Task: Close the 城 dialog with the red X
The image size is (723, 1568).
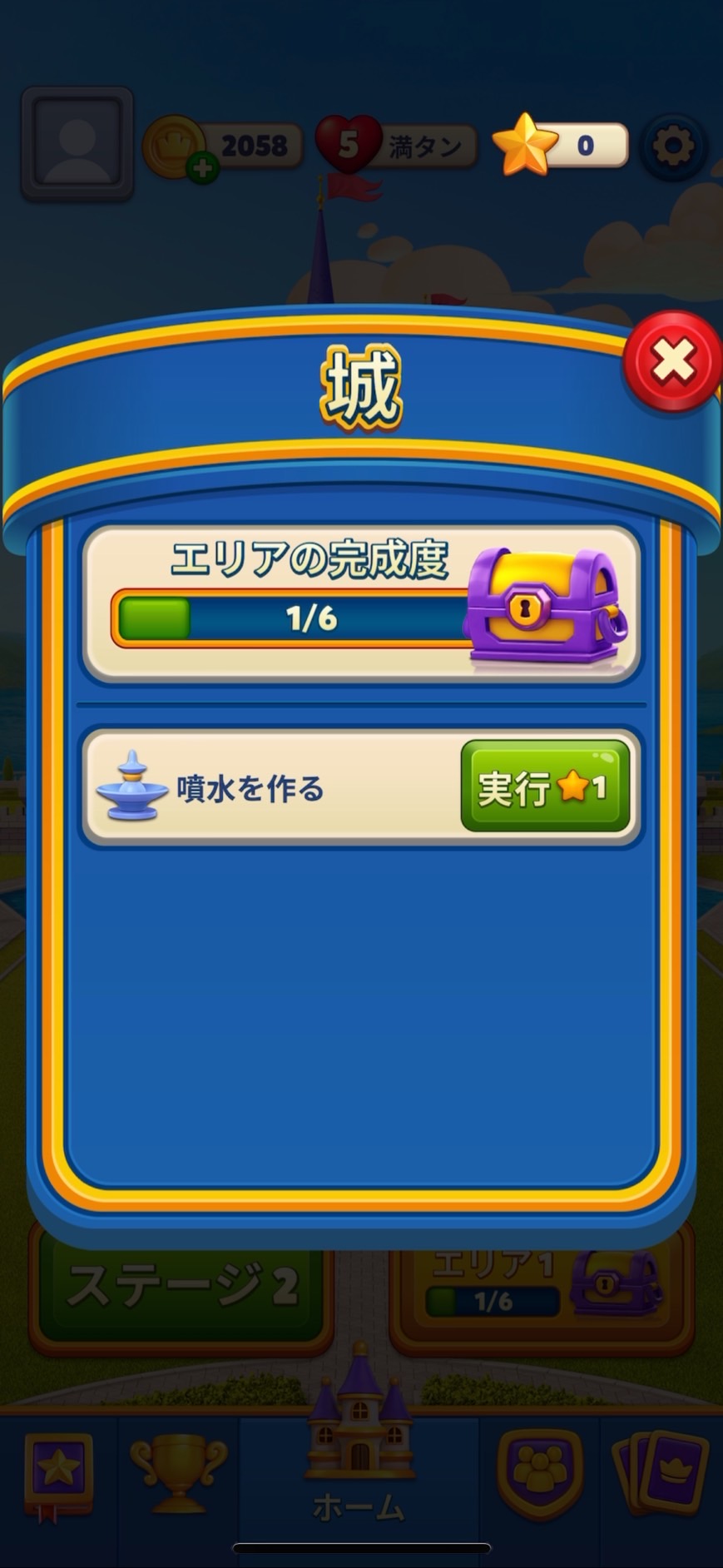Action: (672, 362)
